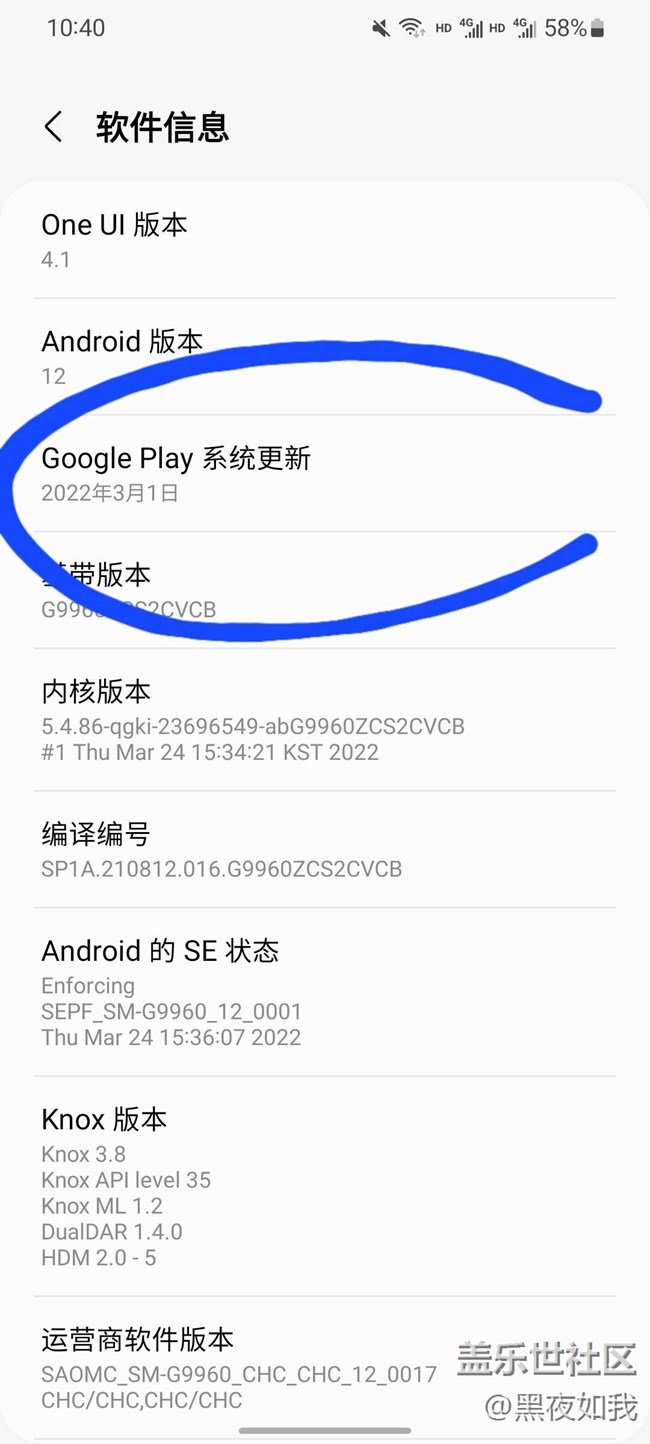Open Google Play 系统更新 row
Viewport: 650px width, 1444px height.
pos(325,473)
